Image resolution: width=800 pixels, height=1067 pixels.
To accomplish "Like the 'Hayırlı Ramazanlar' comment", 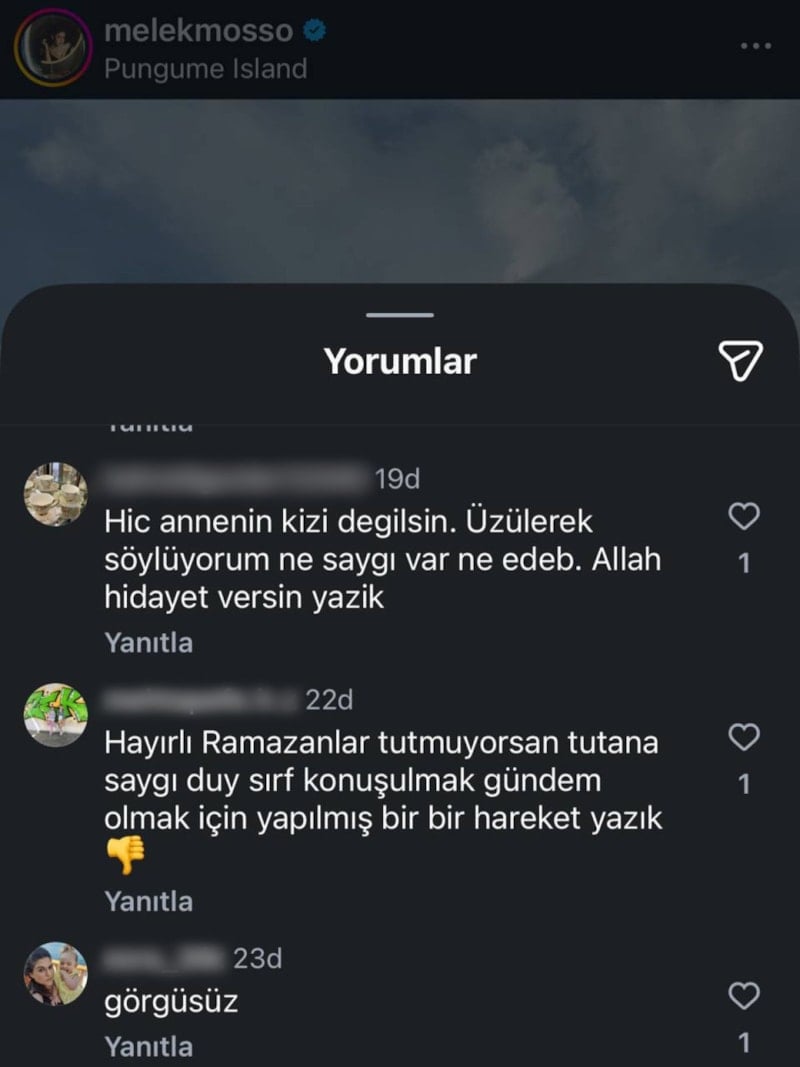I will coord(743,738).
